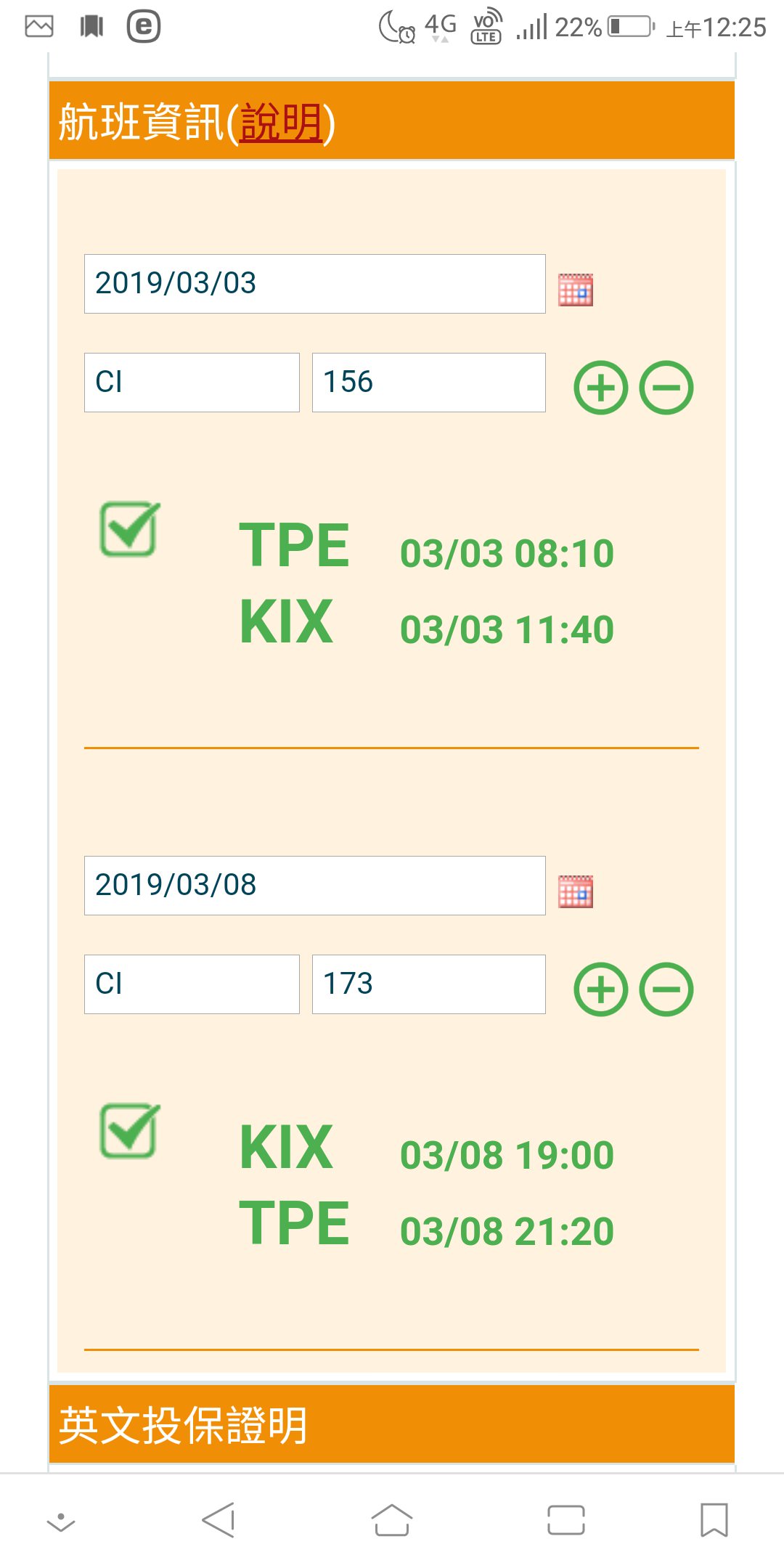The height and width of the screenshot is (1568, 784).
Task: Edit the 2019/03/03 date field
Action: 314,284
